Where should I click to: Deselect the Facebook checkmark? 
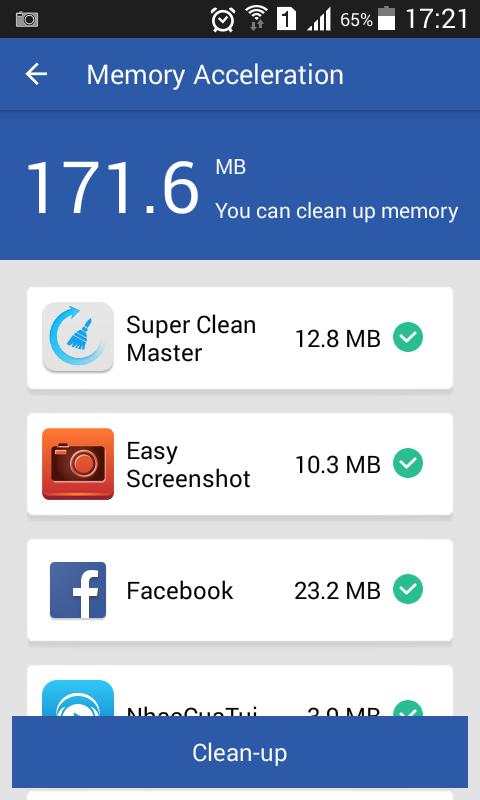pyautogui.click(x=408, y=589)
